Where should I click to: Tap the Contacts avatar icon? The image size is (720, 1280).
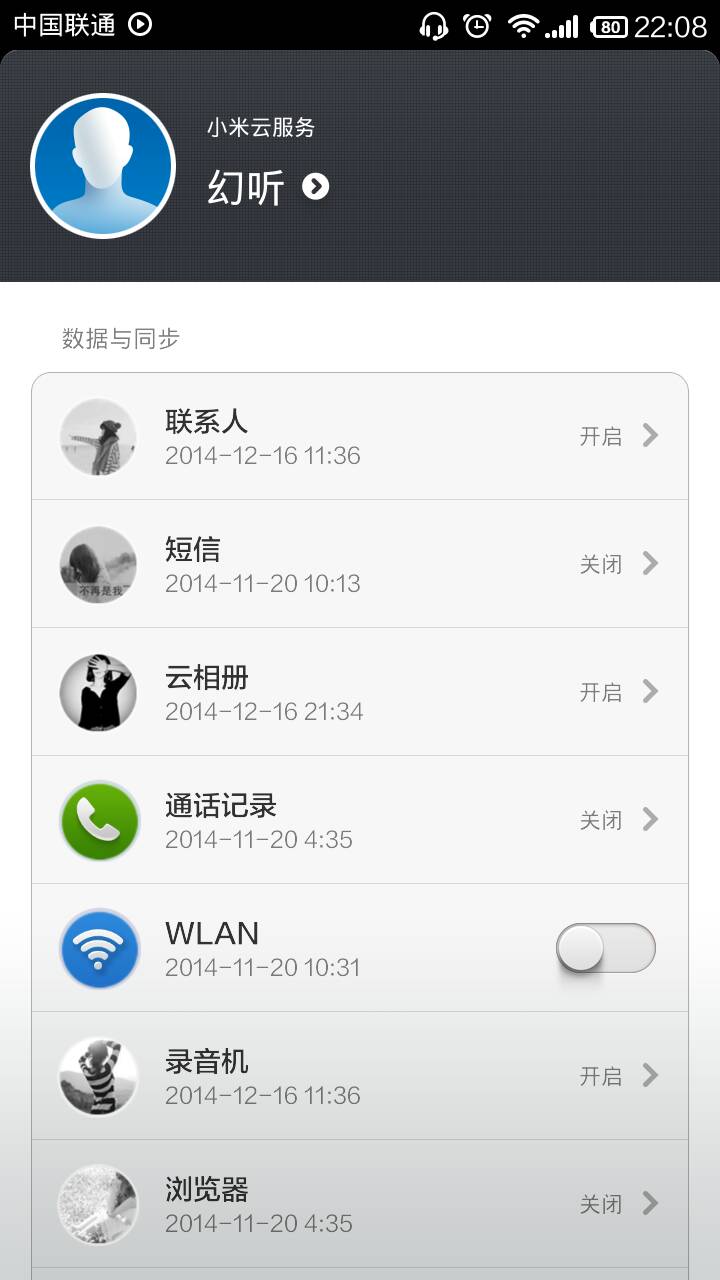97,436
